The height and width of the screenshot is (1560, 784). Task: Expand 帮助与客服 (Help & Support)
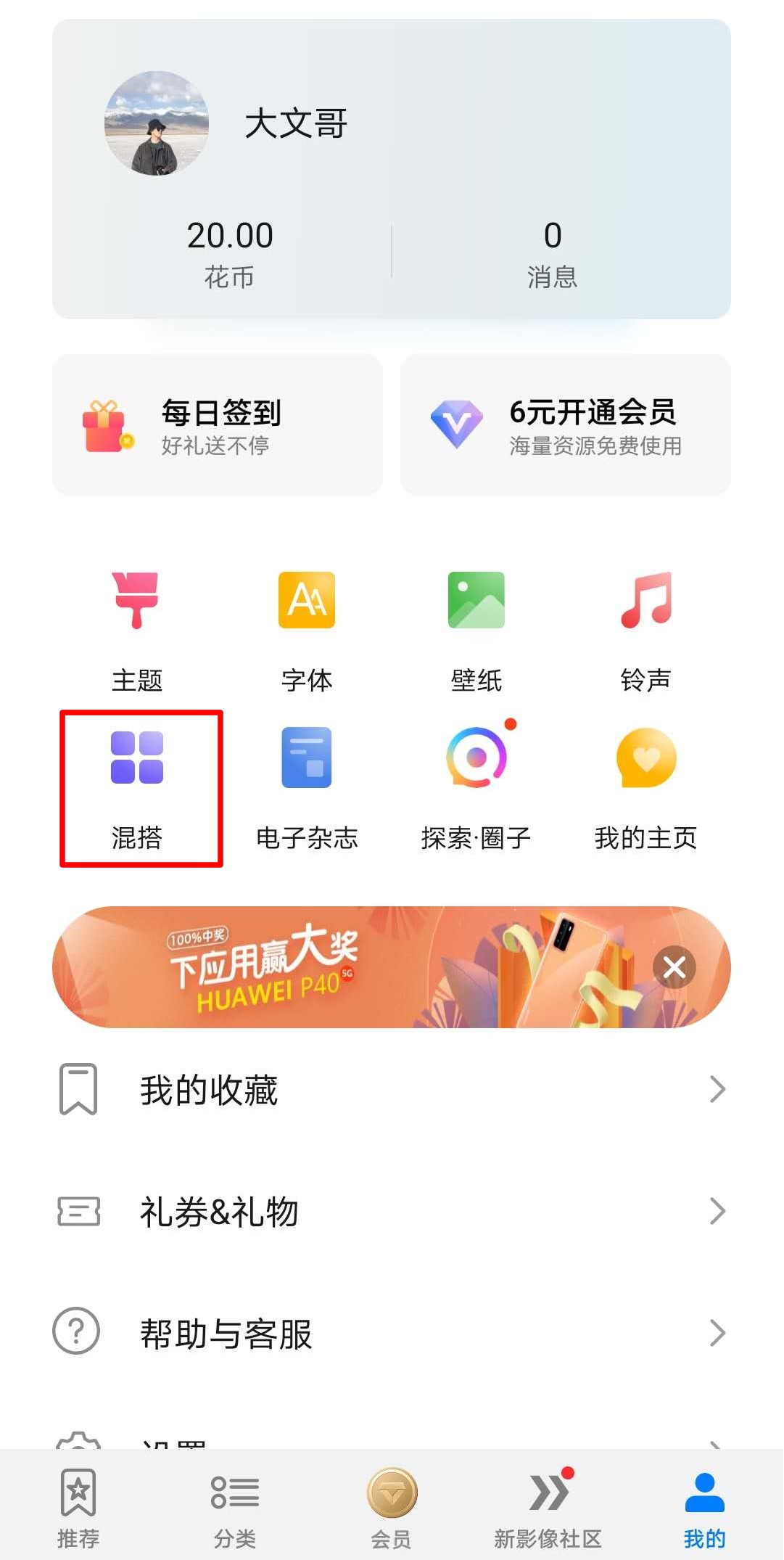tap(392, 1332)
